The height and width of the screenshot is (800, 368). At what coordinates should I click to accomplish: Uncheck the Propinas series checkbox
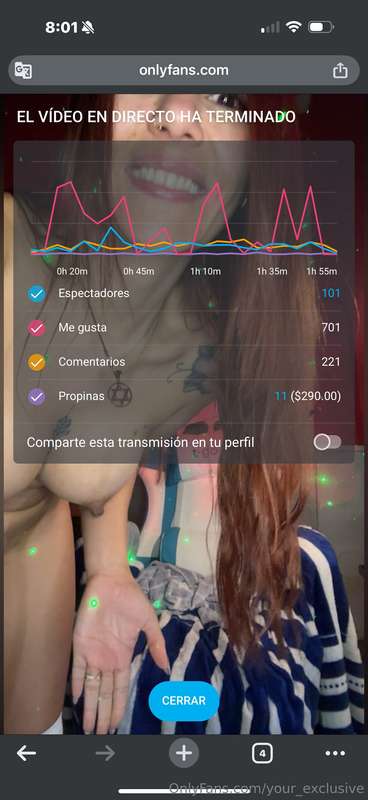pos(36,396)
